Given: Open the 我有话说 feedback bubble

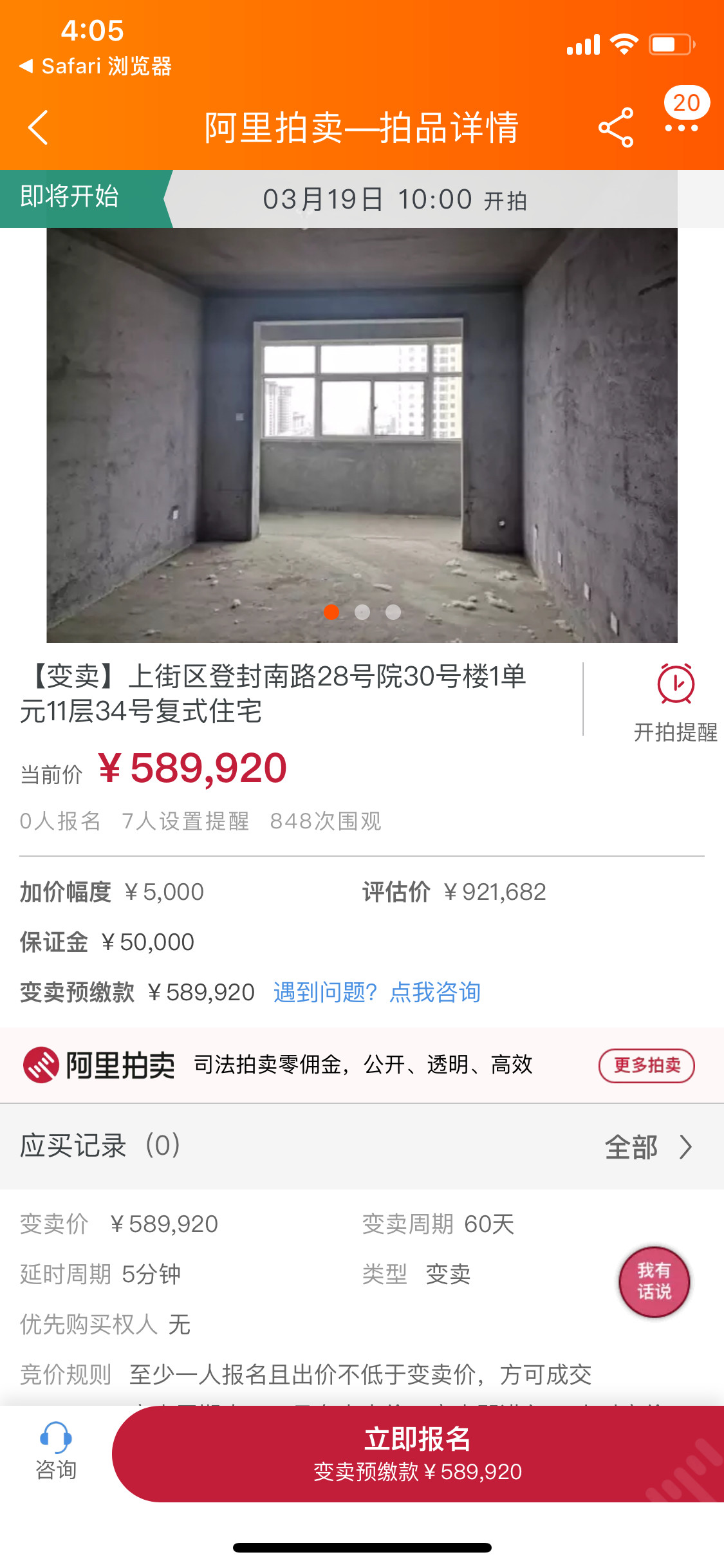Looking at the screenshot, I should [654, 1282].
